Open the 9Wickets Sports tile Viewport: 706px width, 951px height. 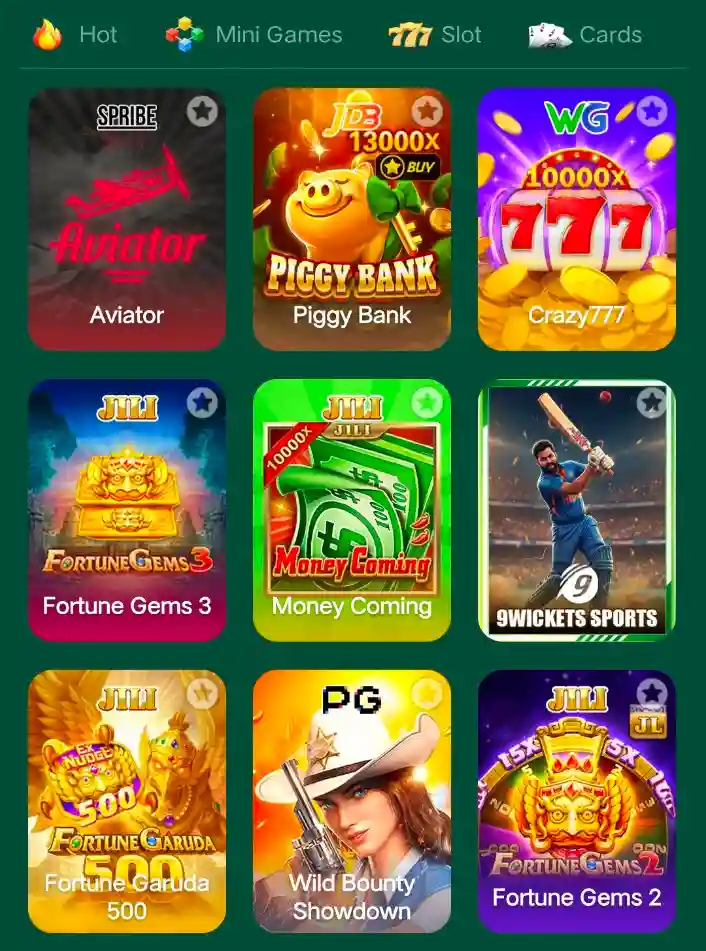(x=577, y=510)
